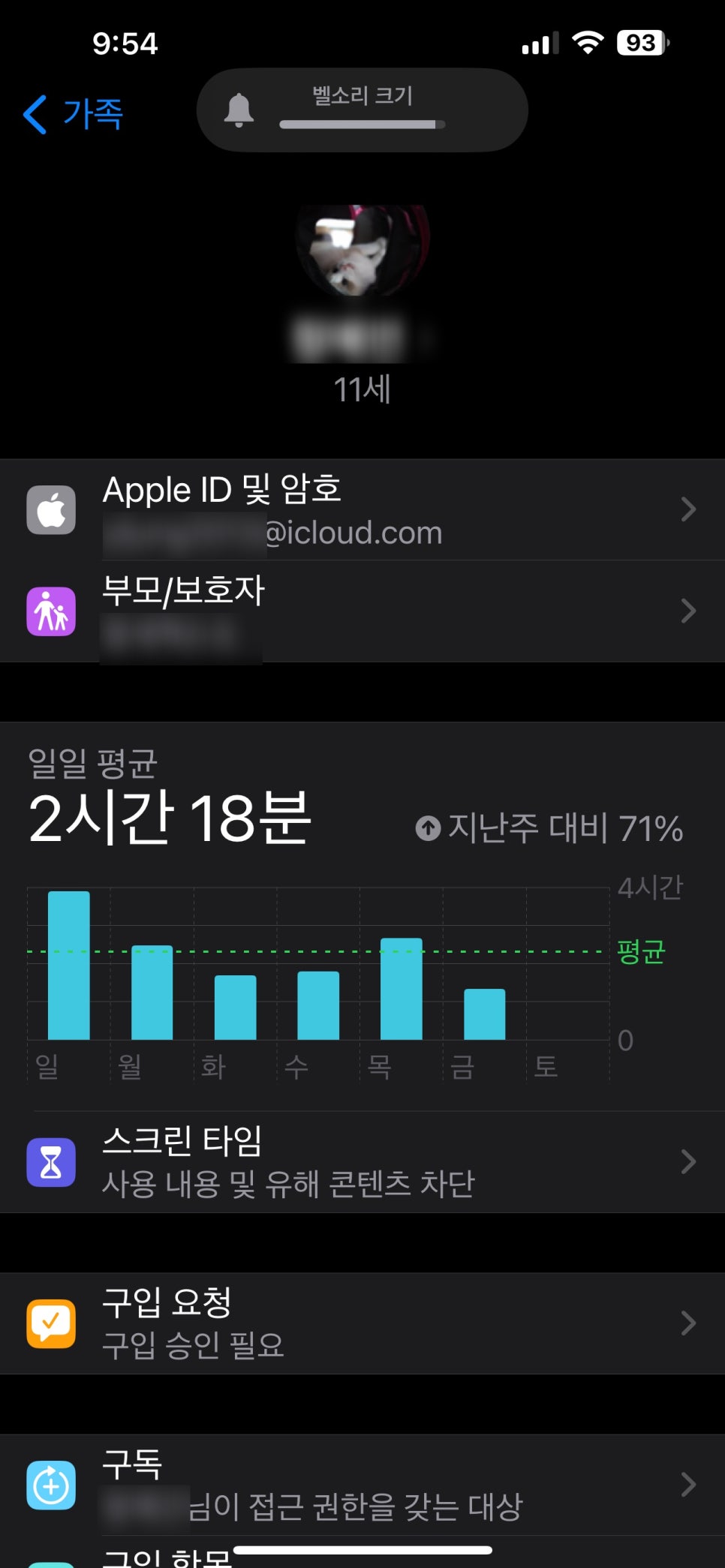This screenshot has width=725, height=1568.
Task: Open the 구입 요청 row
Action: click(362, 1323)
